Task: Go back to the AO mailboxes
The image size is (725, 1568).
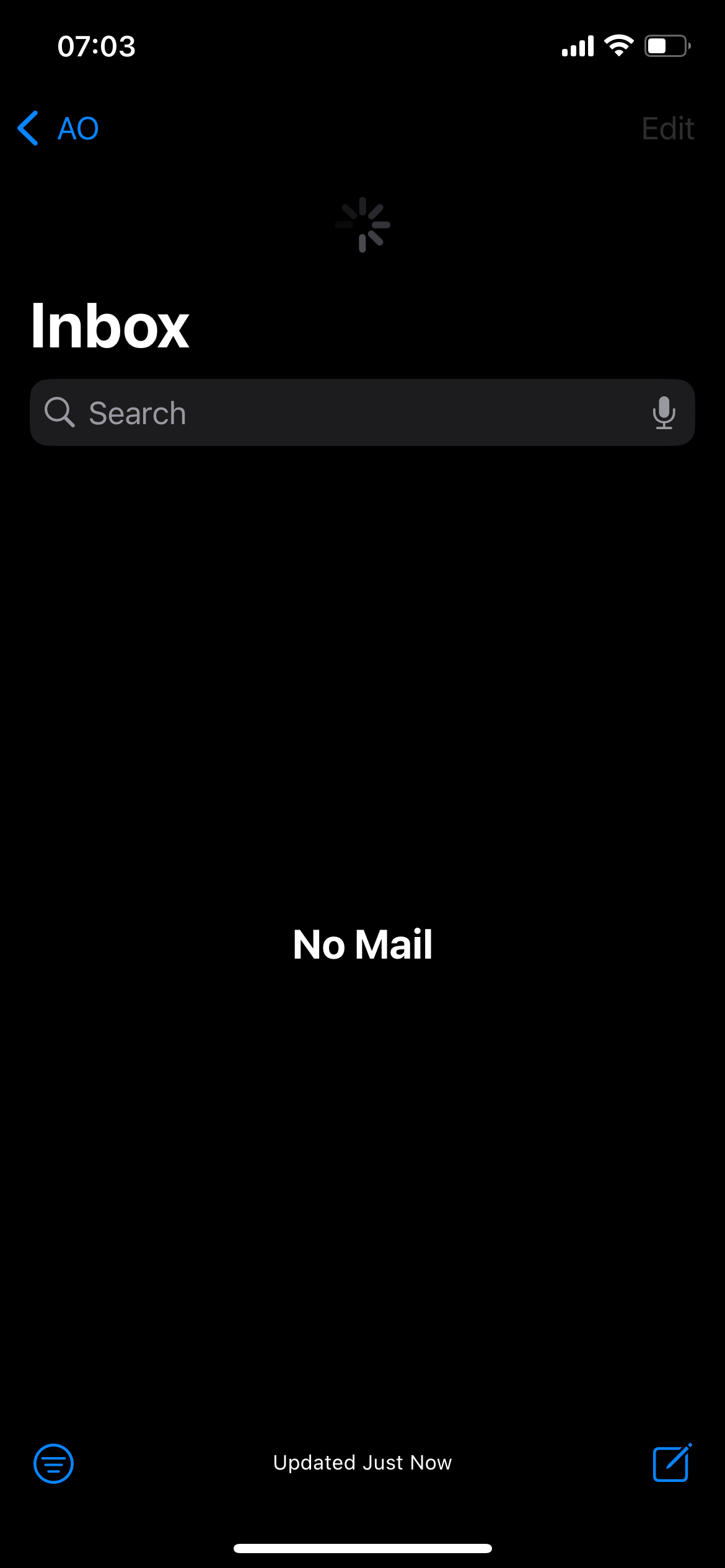Action: (58, 128)
